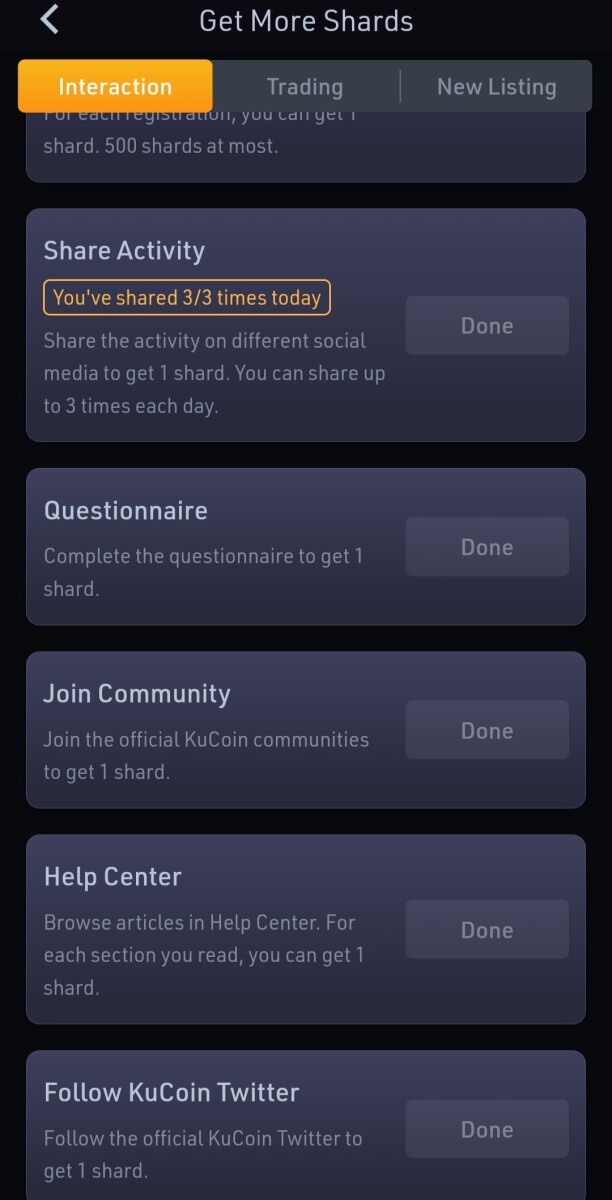Open the New Listing tab
612x1200 pixels.
click(x=496, y=87)
